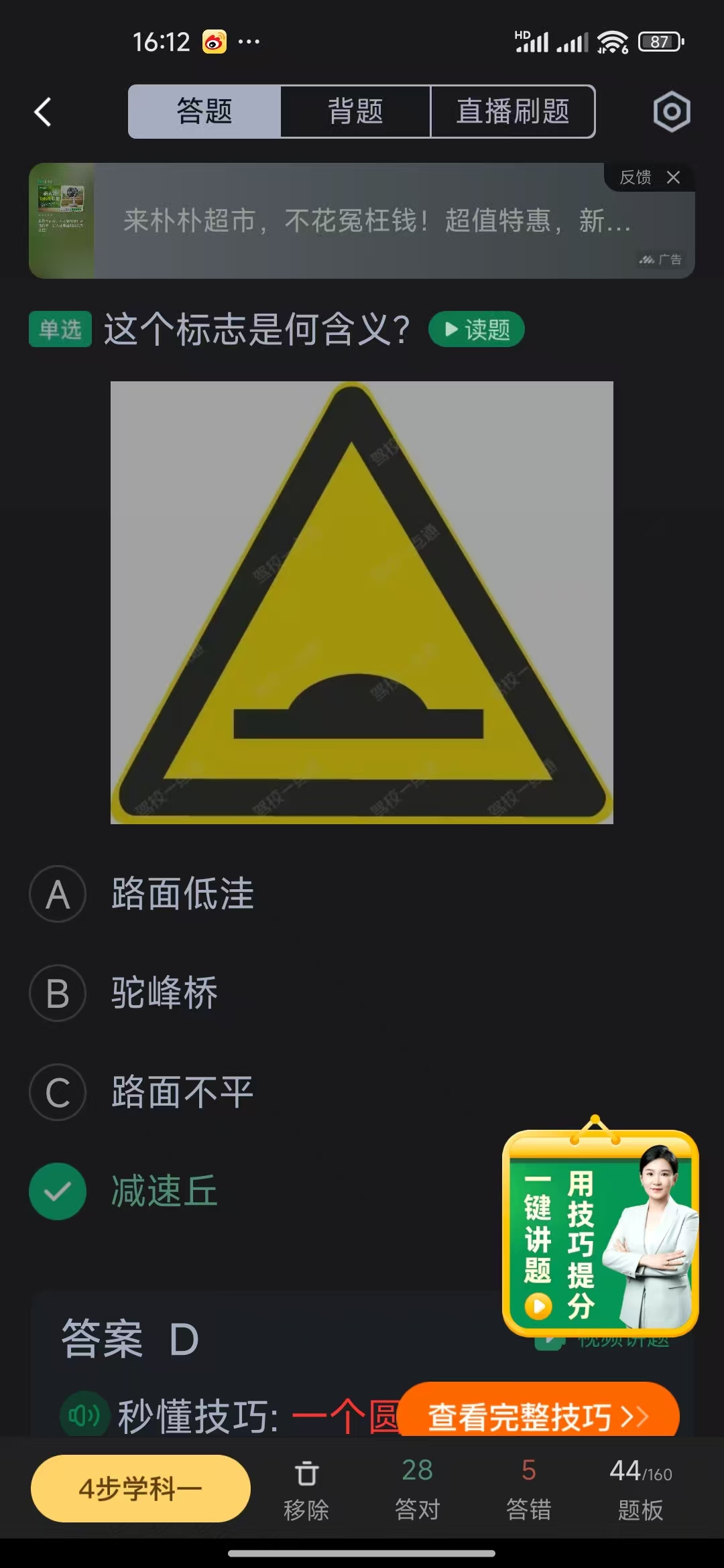The image size is (724, 1568).
Task: Tap the 朴朴超市 ad thumbnail
Action: 64,218
